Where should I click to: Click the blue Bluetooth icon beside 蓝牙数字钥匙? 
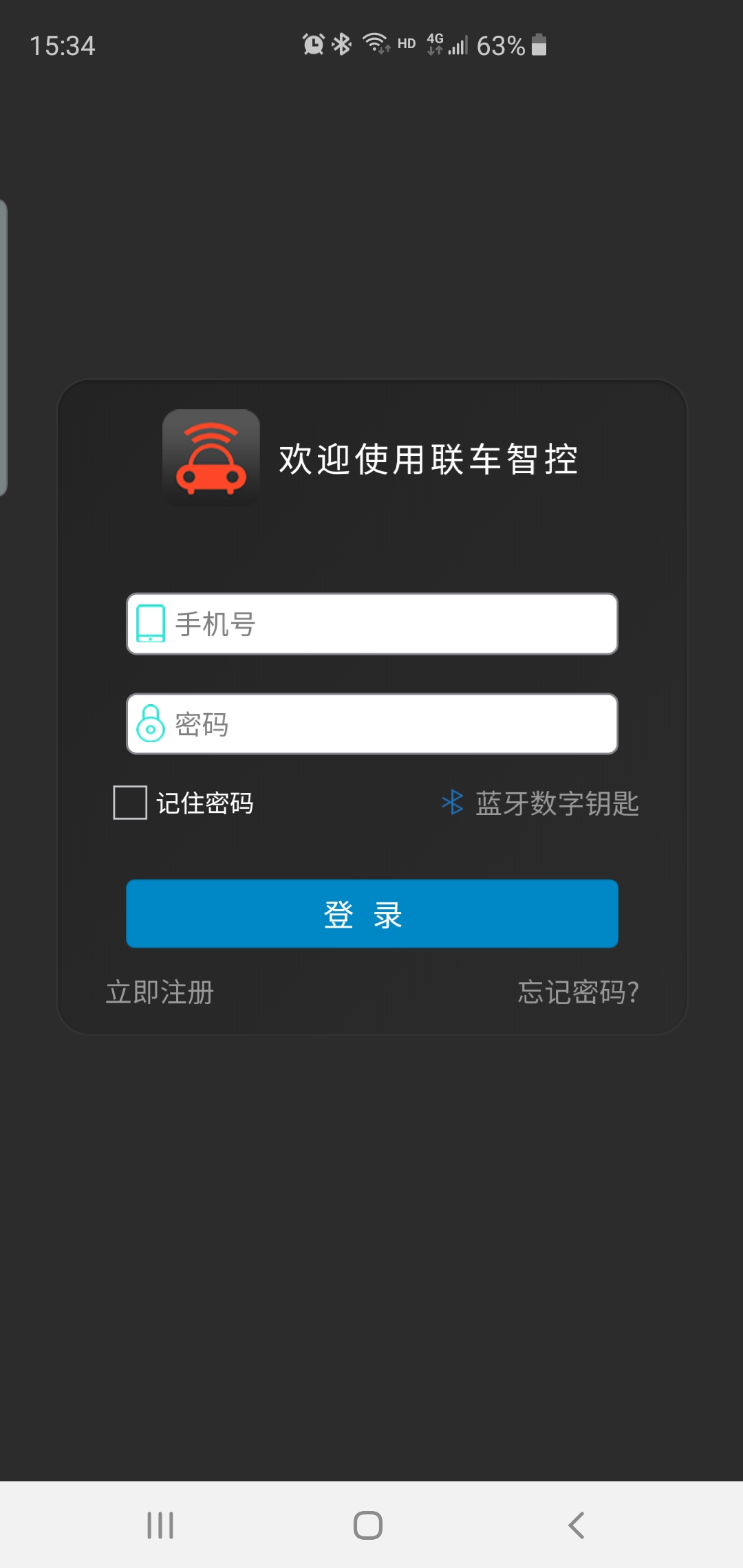coord(453,803)
